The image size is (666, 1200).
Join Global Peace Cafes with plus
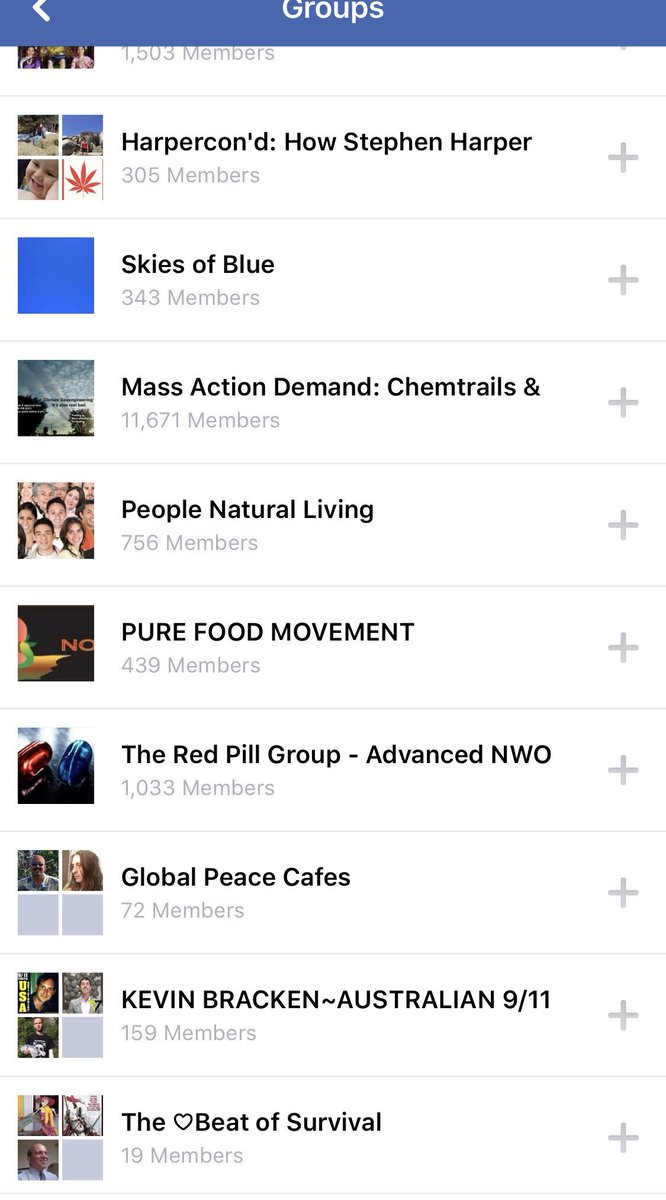pos(623,893)
